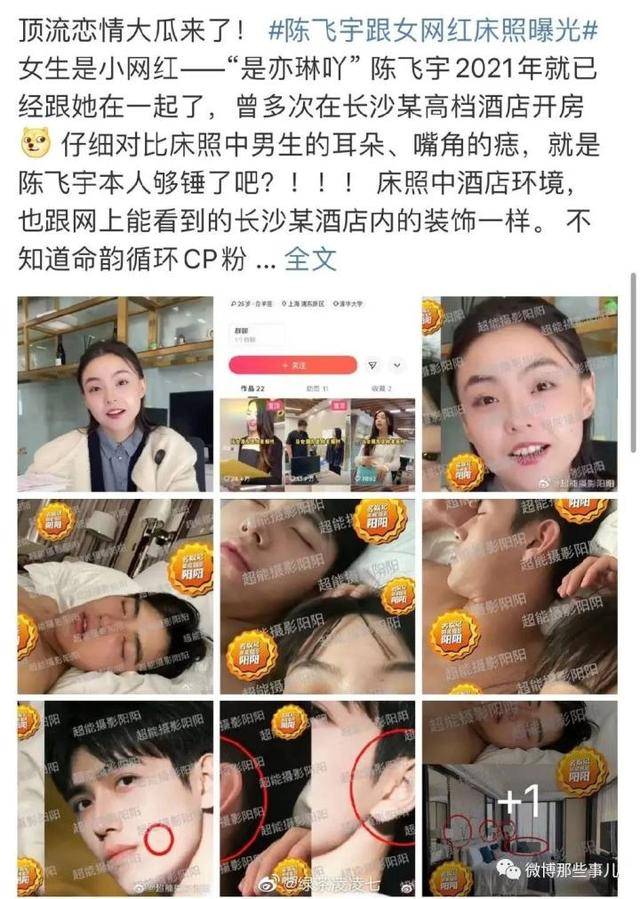Open side-profile photo showing ear and jaw
Viewport: 640px width, 899px height.
click(x=520, y=596)
